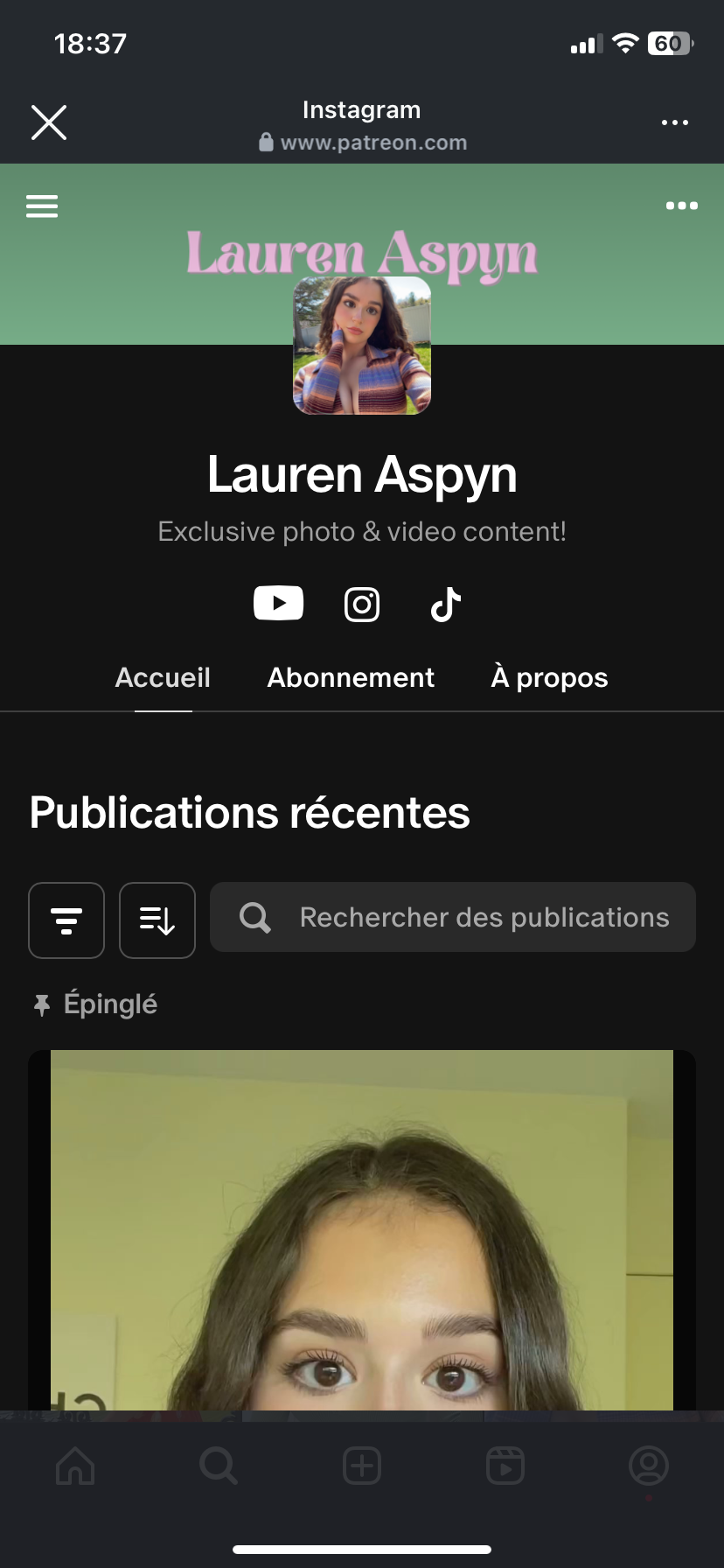Open the creator's TikTok link

[x=446, y=605]
